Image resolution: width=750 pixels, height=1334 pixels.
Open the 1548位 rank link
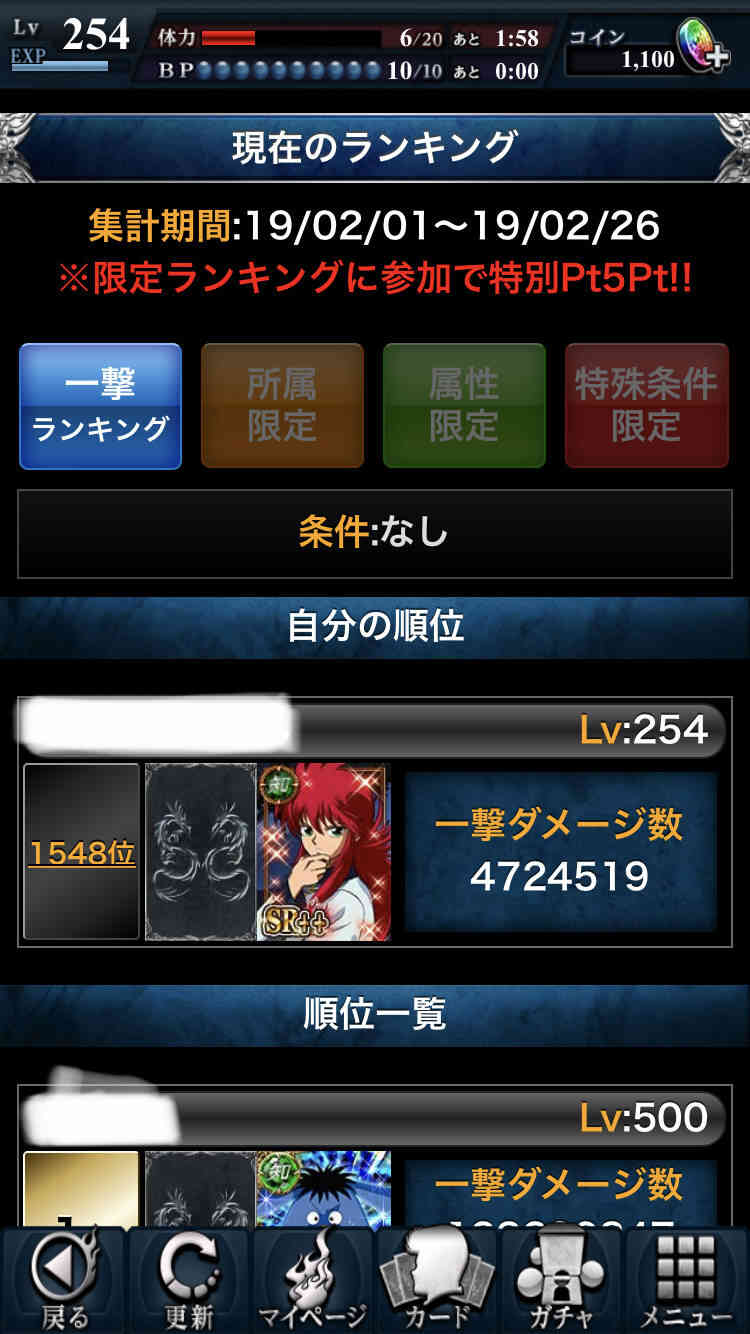[x=82, y=853]
